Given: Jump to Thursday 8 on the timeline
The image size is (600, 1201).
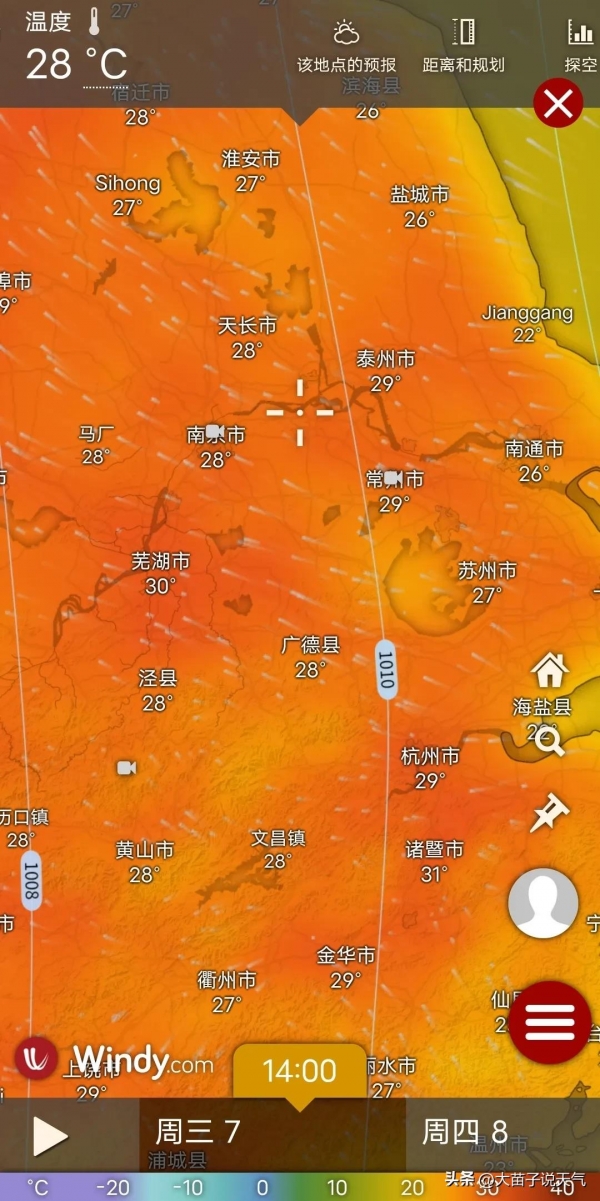Looking at the screenshot, I should click(x=464, y=1132).
